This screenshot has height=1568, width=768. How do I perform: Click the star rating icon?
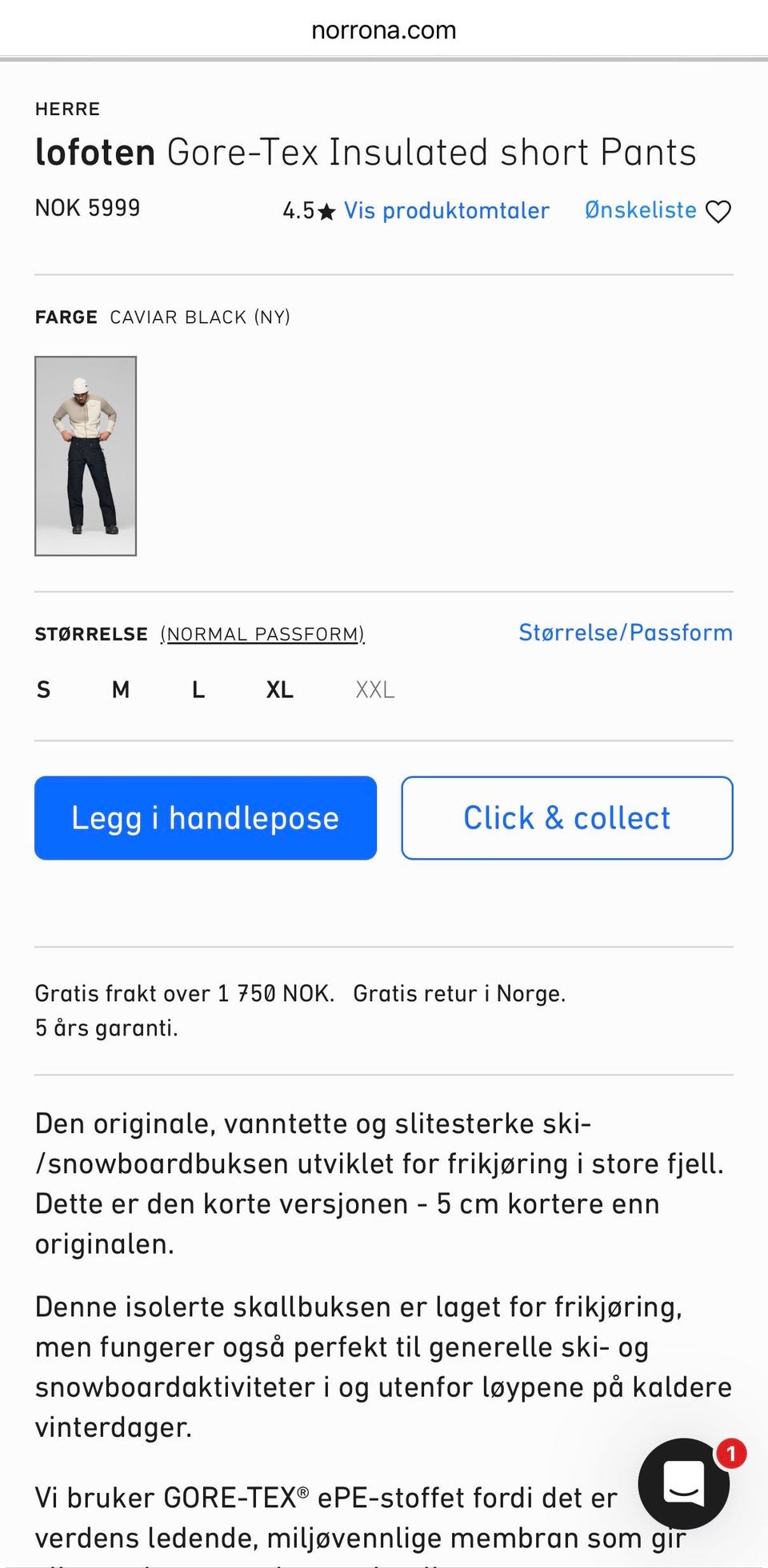coord(326,210)
